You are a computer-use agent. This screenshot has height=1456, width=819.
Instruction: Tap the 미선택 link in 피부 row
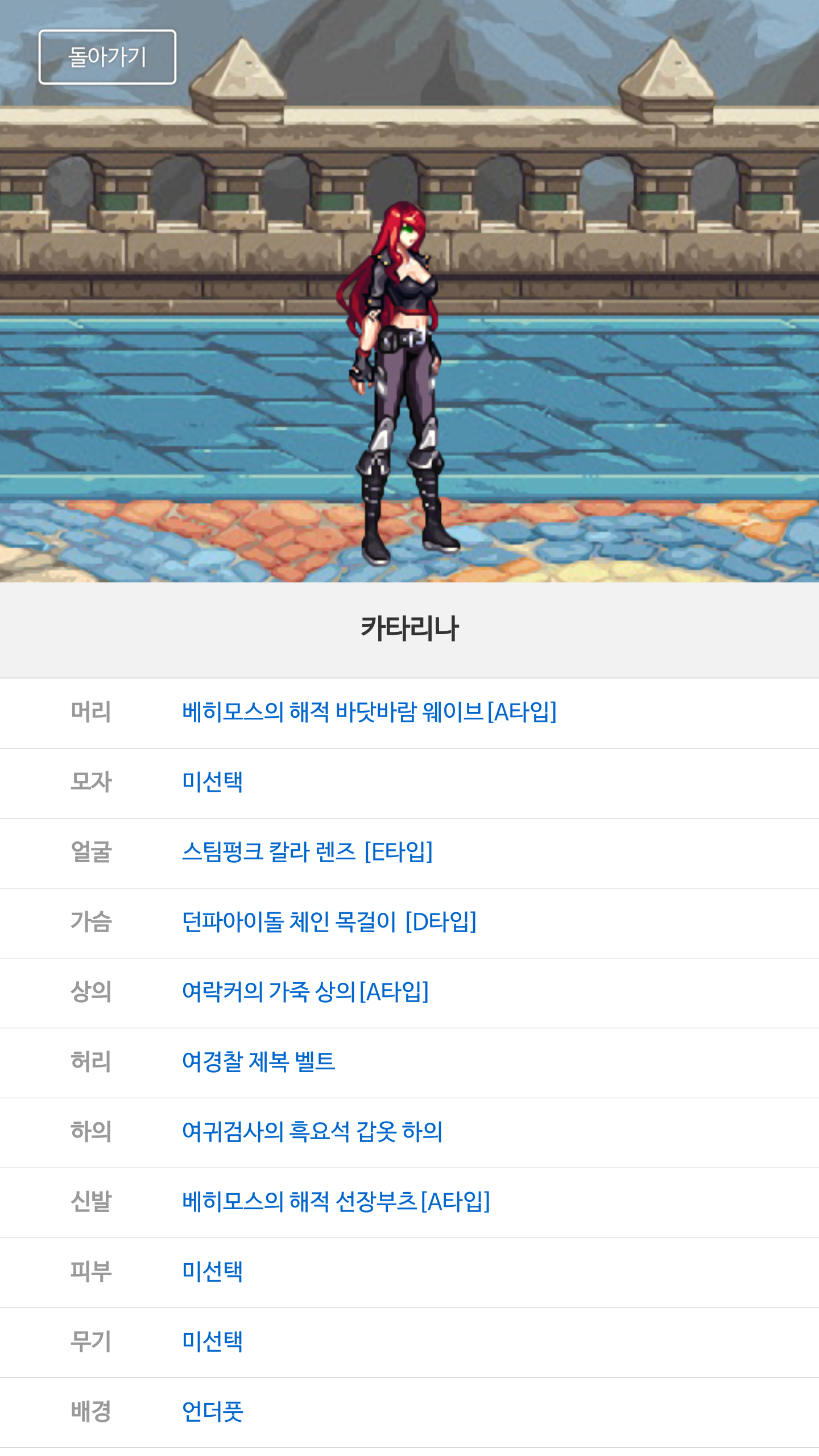point(212,1272)
